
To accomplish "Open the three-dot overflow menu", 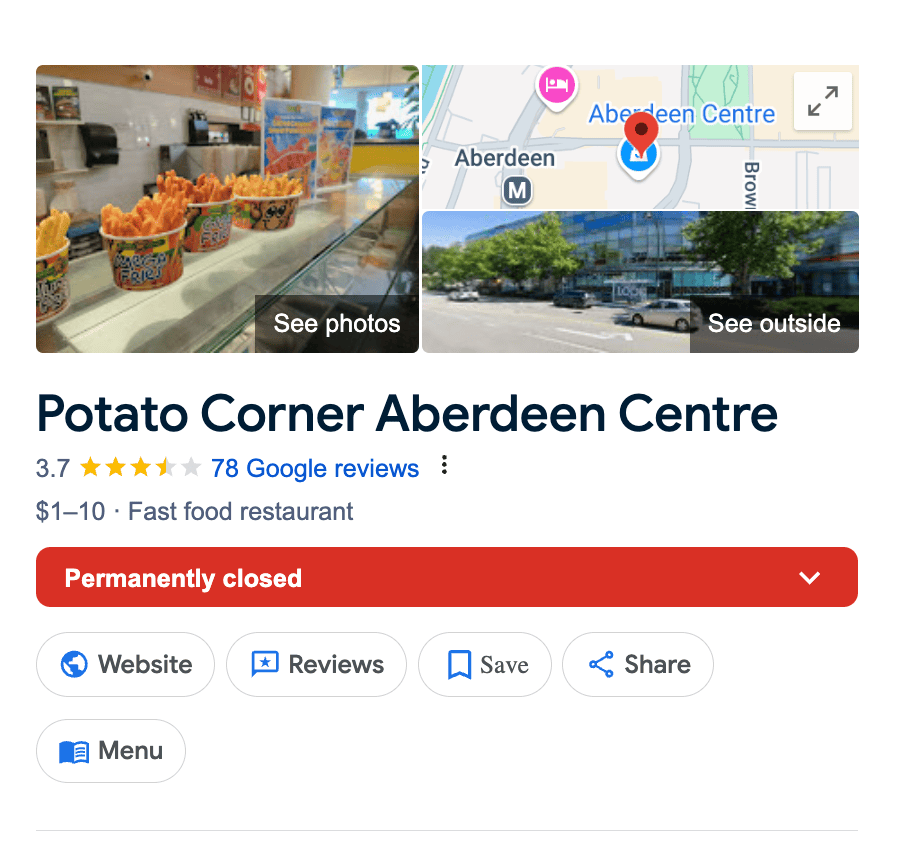I will (445, 466).
